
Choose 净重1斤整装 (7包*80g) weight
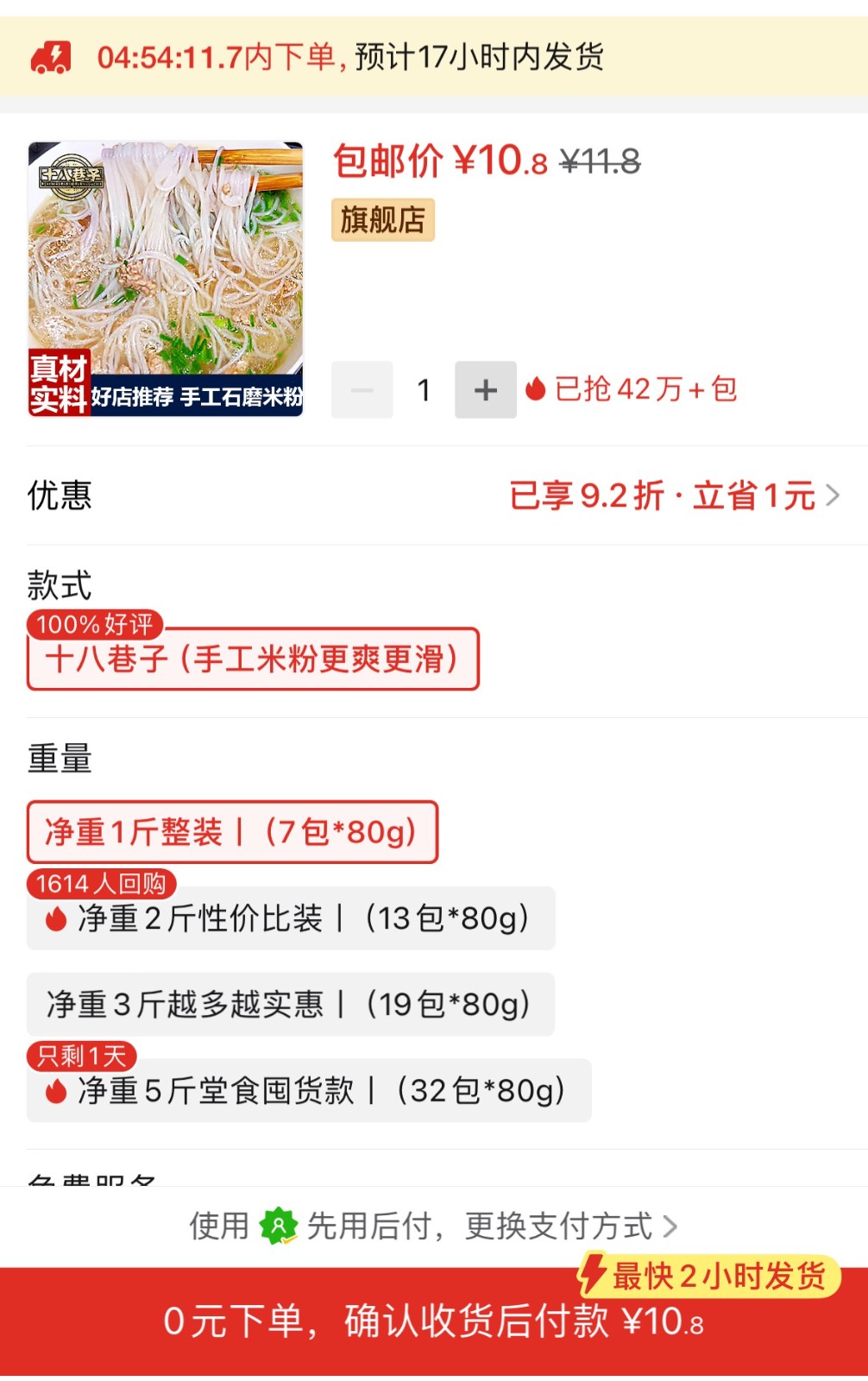click(232, 832)
